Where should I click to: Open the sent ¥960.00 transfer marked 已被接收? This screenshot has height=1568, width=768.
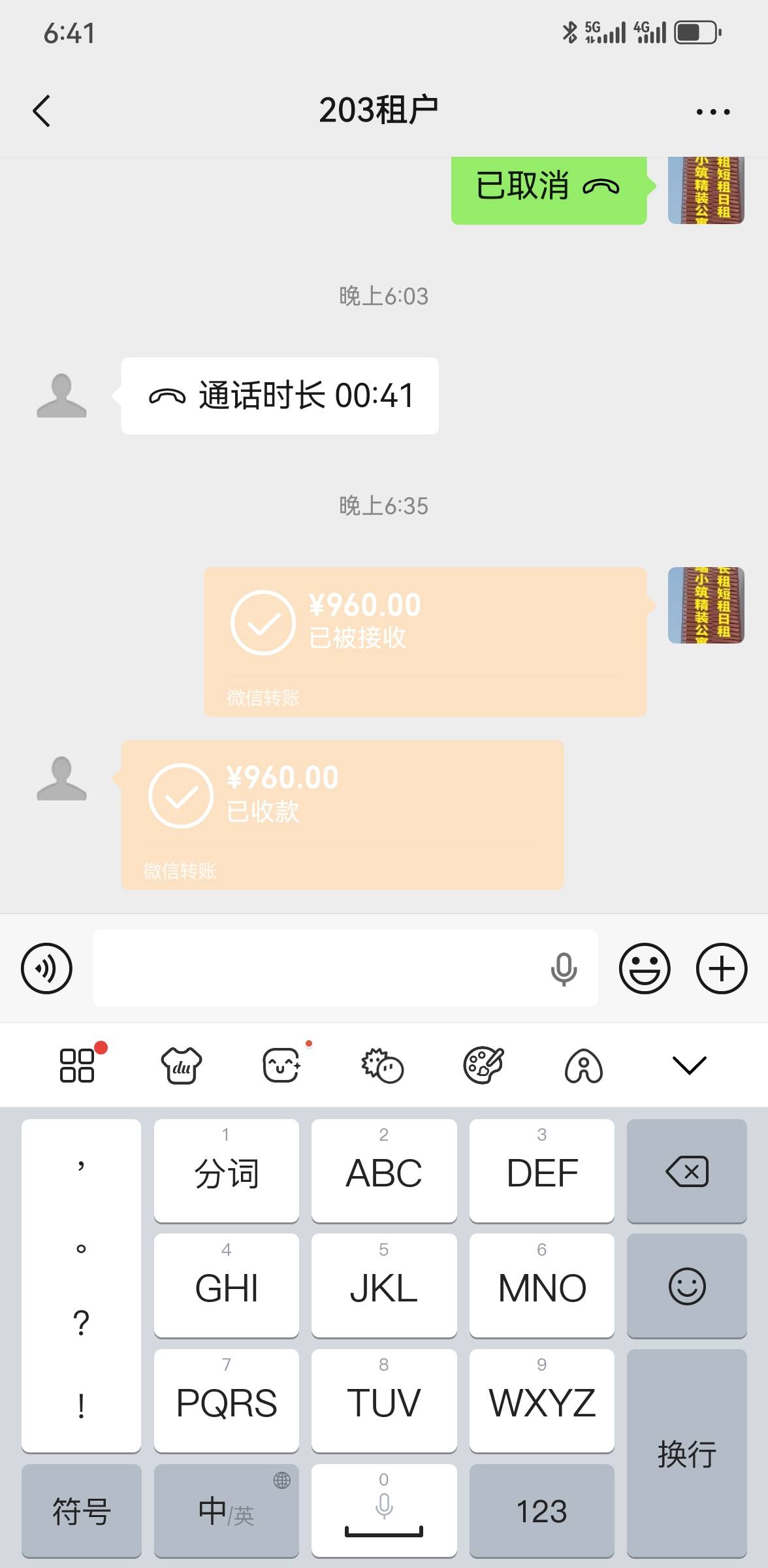point(424,641)
